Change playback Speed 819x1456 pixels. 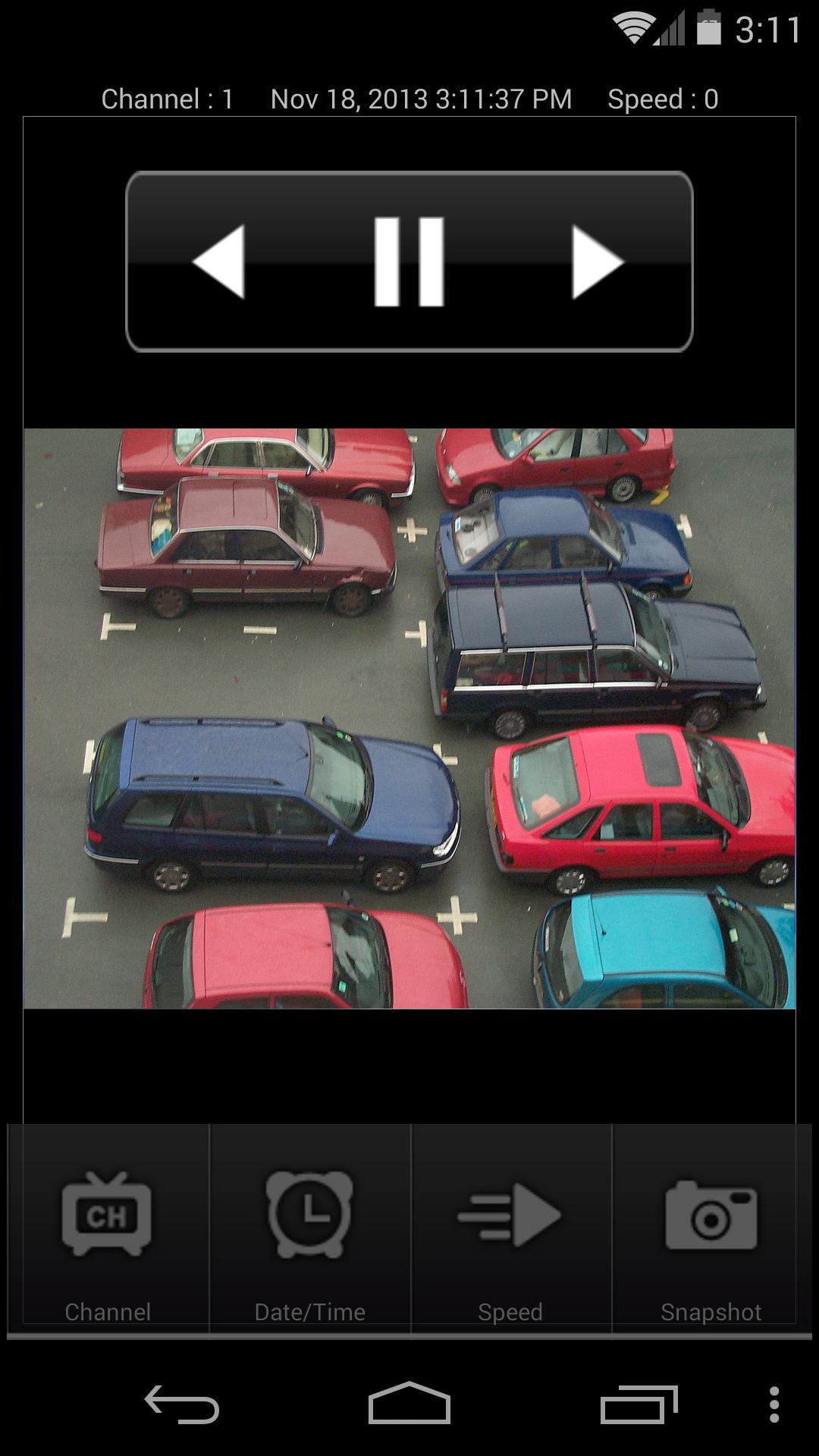[x=510, y=1228]
